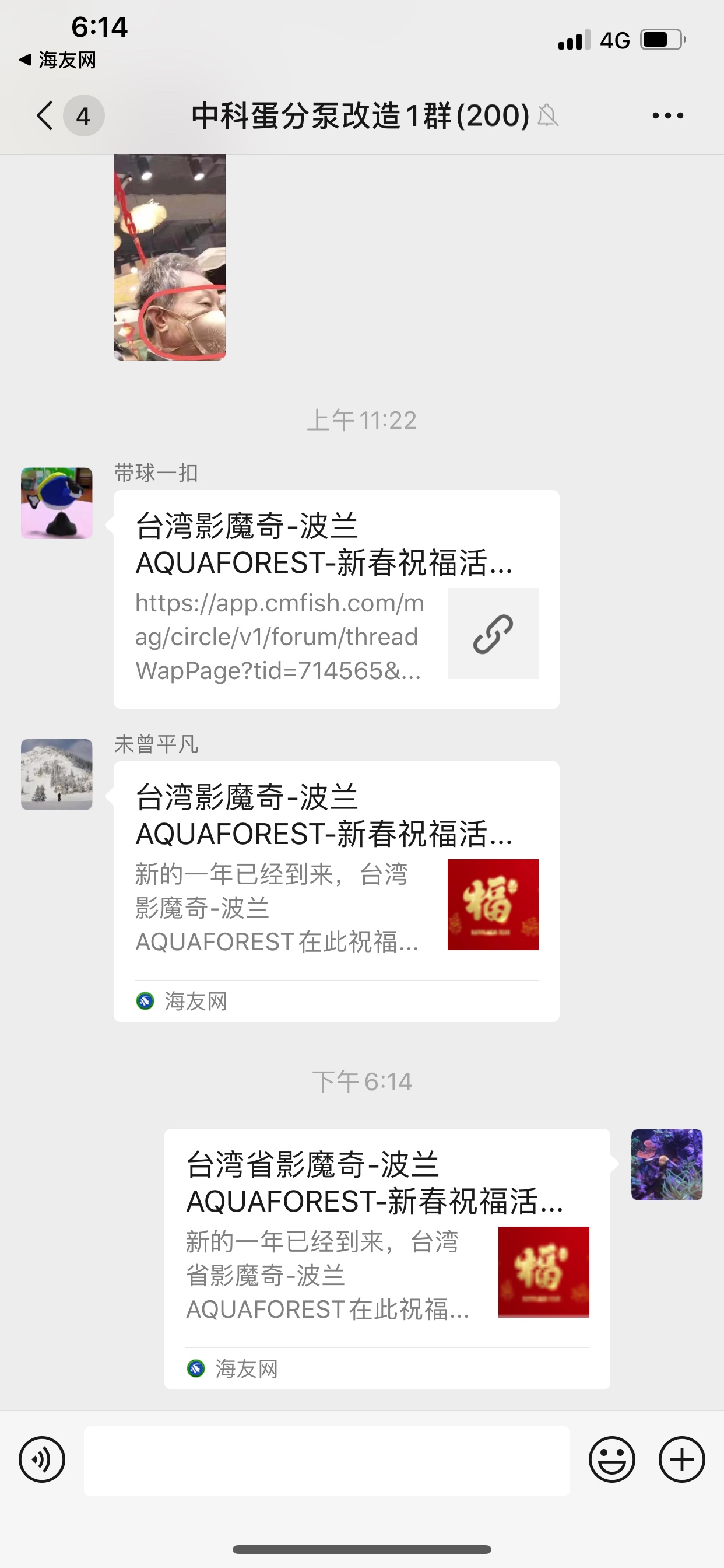Go back to the chat list

tap(46, 116)
